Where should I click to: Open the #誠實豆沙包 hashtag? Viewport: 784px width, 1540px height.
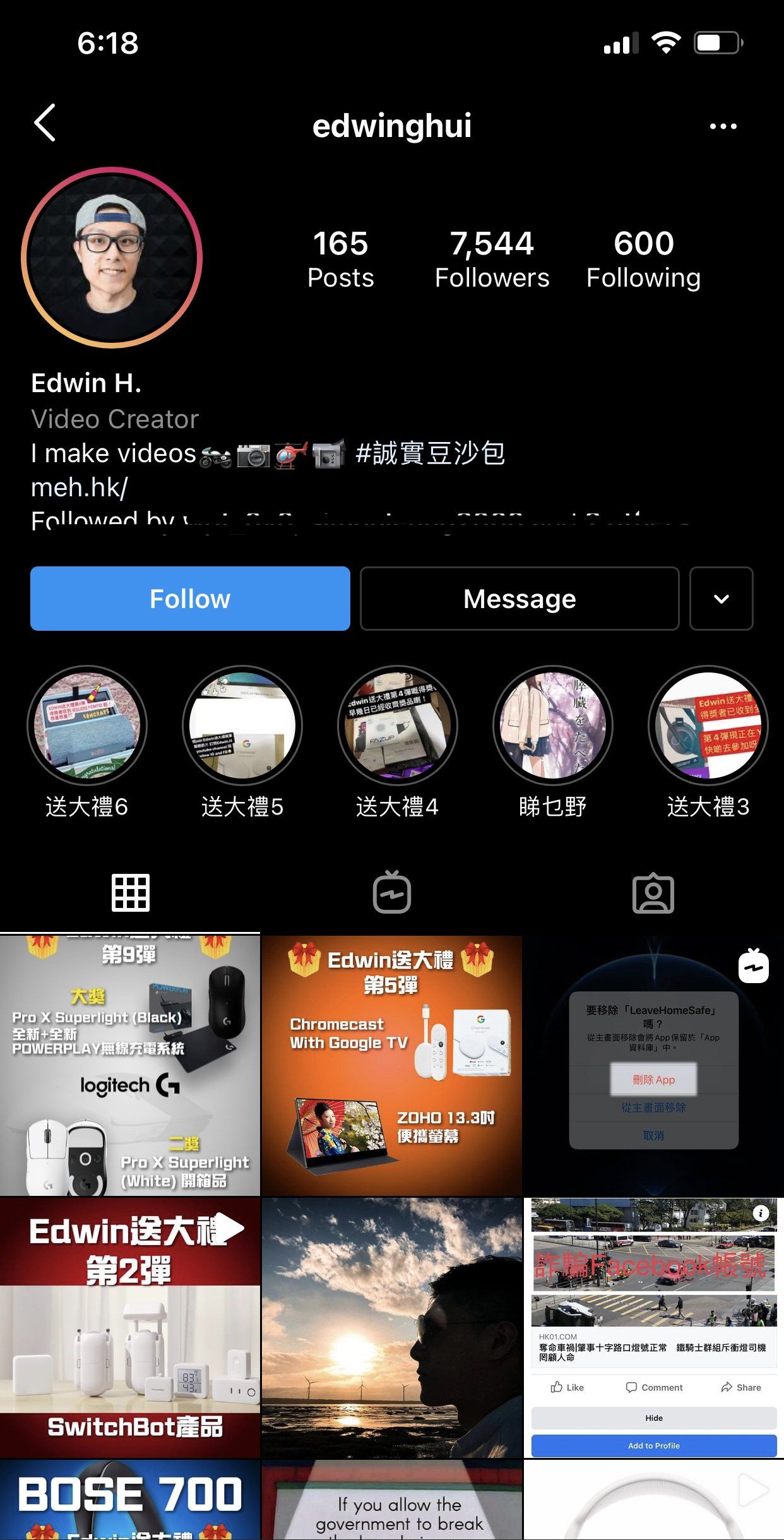(431, 453)
